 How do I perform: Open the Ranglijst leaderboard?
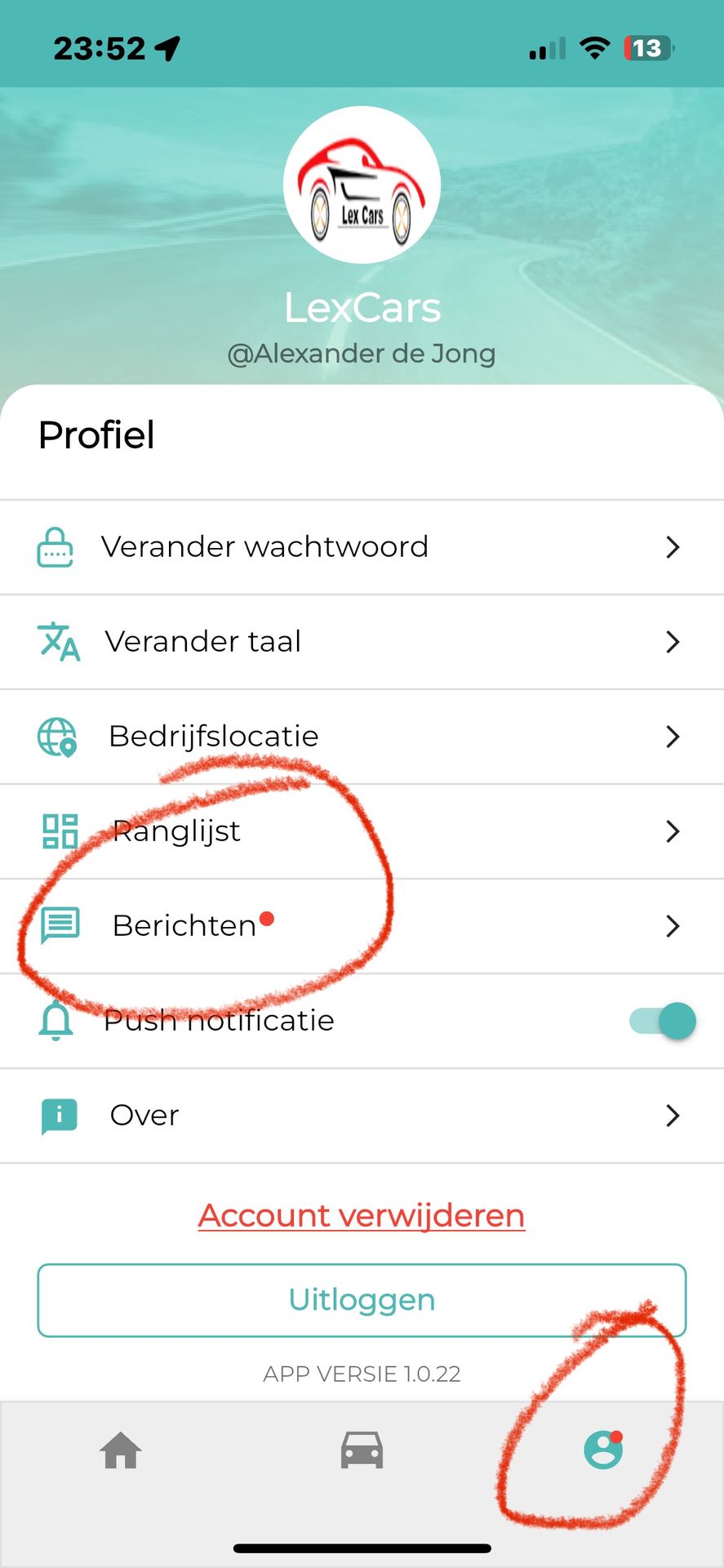(x=362, y=831)
